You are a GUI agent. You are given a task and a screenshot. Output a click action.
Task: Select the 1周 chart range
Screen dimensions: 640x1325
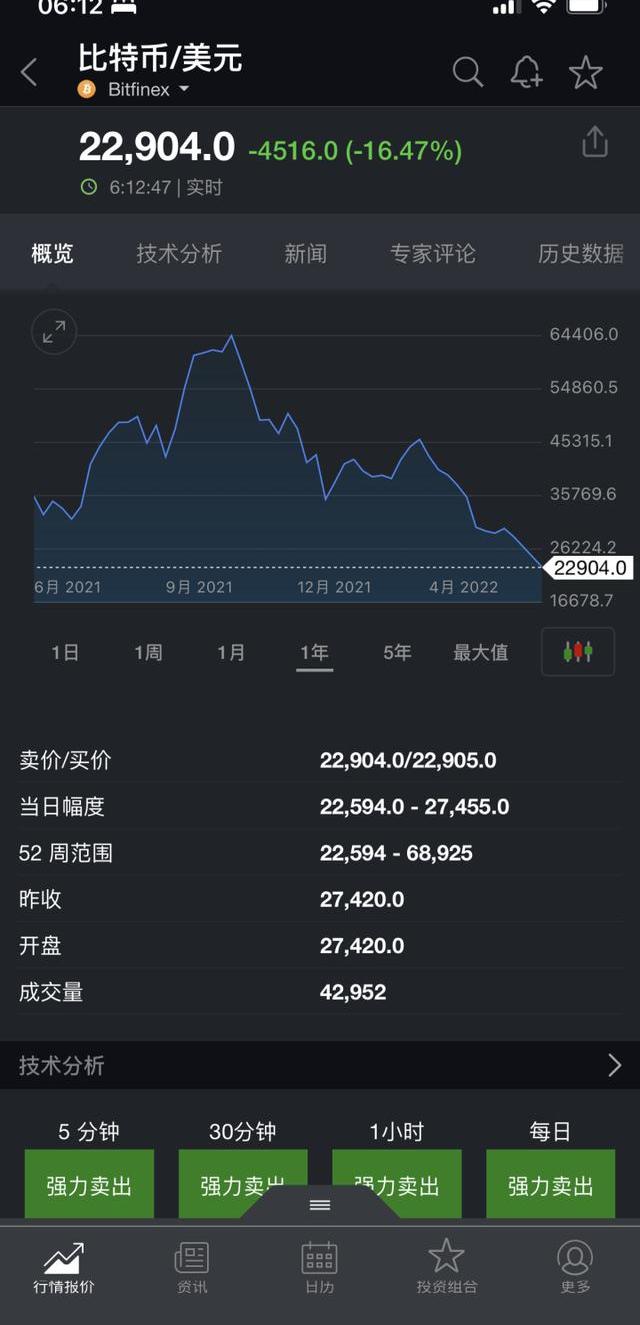tap(148, 652)
